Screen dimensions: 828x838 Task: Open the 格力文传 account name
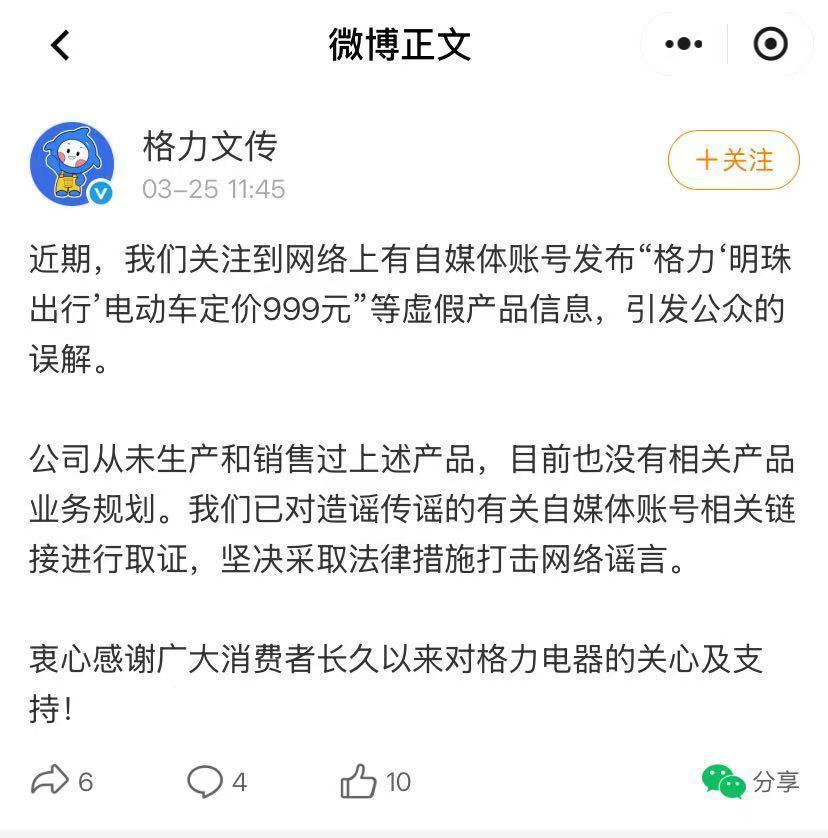click(x=209, y=147)
